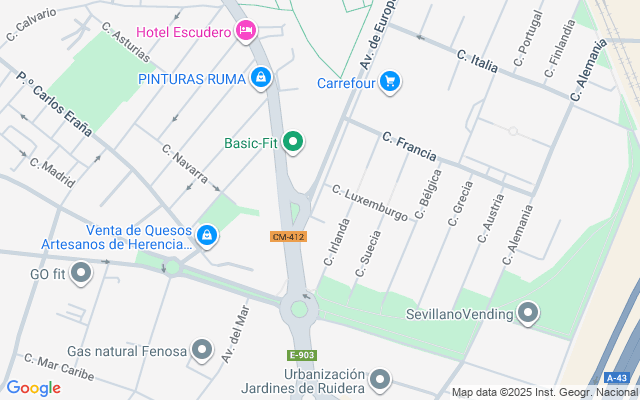Open the PINTURAS RUMA shop pin
Image resolution: width=640 pixels, height=400 pixels.
(261, 77)
